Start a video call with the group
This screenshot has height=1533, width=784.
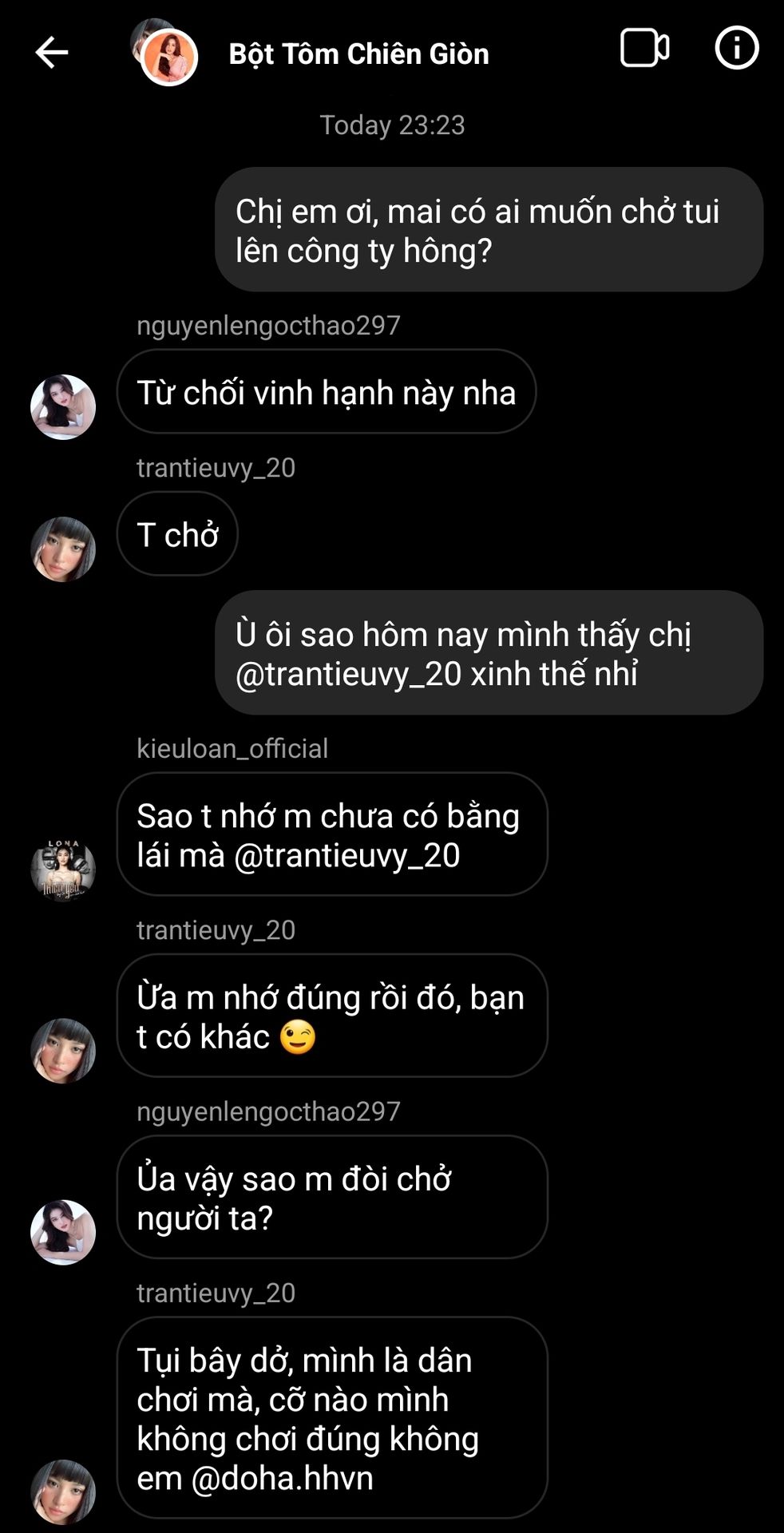(644, 49)
